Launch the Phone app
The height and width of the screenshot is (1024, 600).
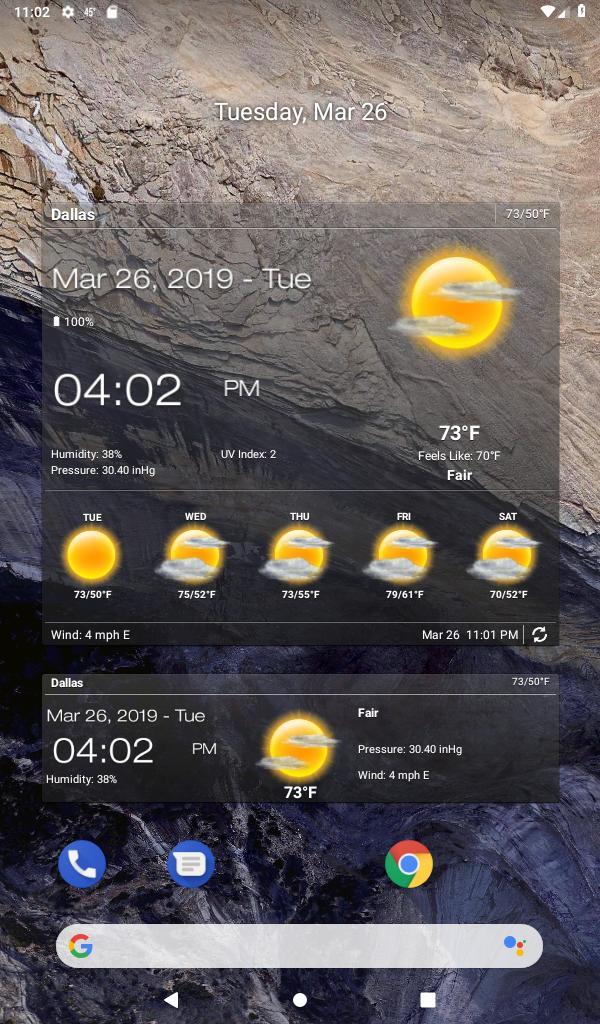82,864
